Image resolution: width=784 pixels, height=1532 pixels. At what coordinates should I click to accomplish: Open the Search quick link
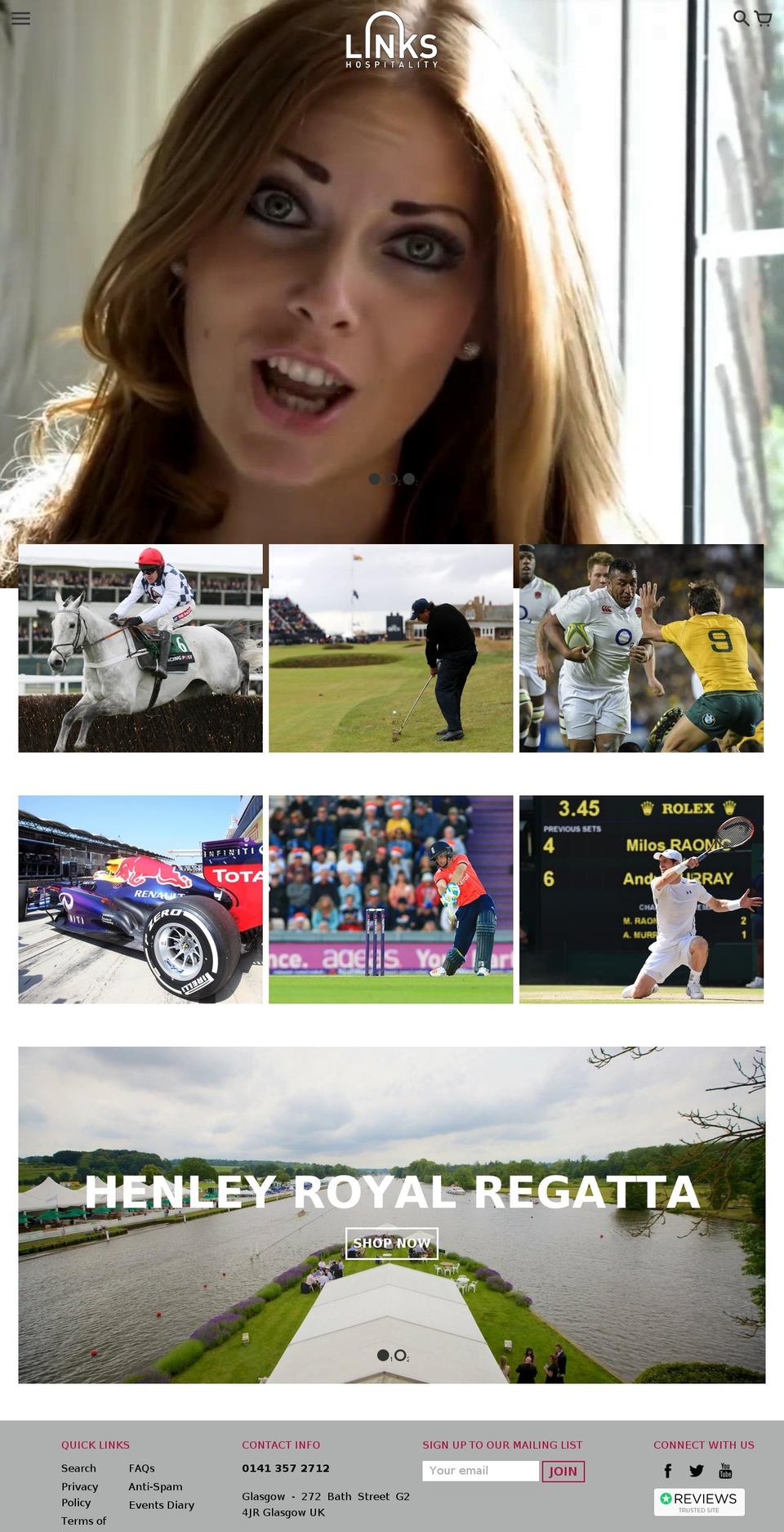point(78,1468)
